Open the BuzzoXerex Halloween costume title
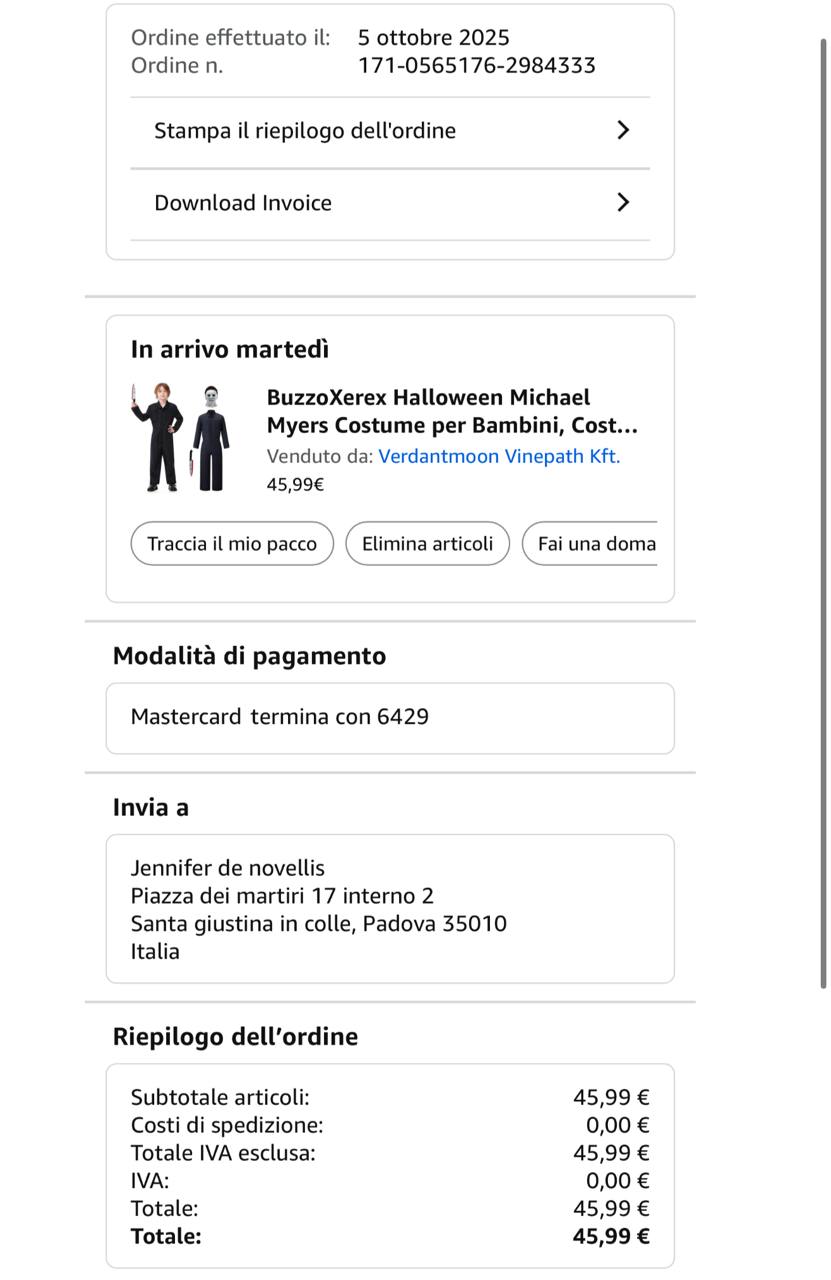The height and width of the screenshot is (1280, 831). tap(451, 411)
